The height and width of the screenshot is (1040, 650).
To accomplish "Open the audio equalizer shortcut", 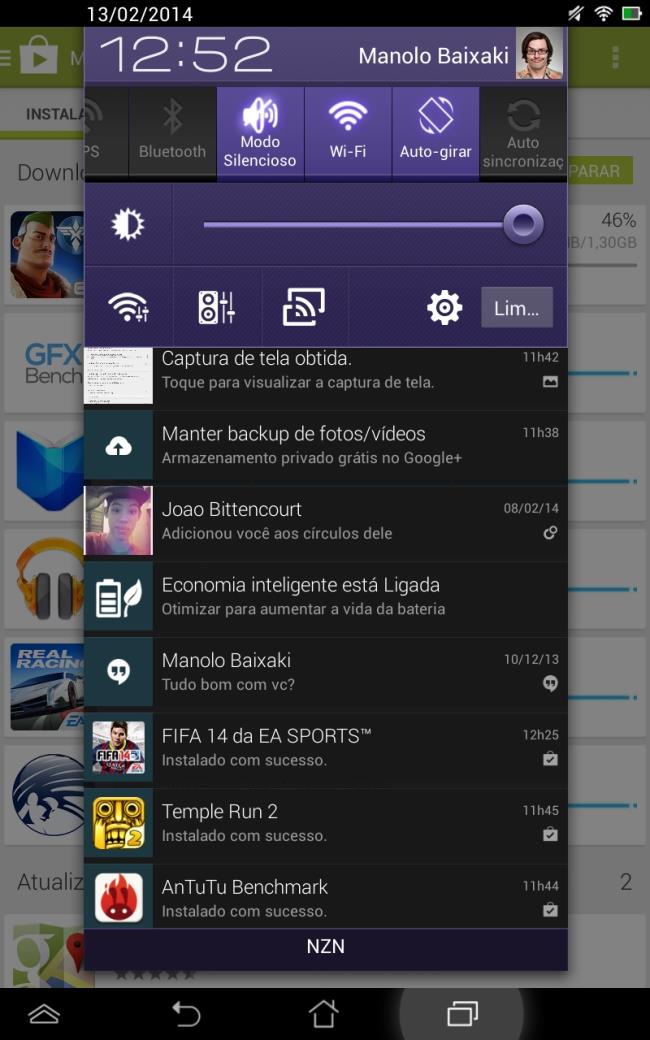I will coord(217,308).
